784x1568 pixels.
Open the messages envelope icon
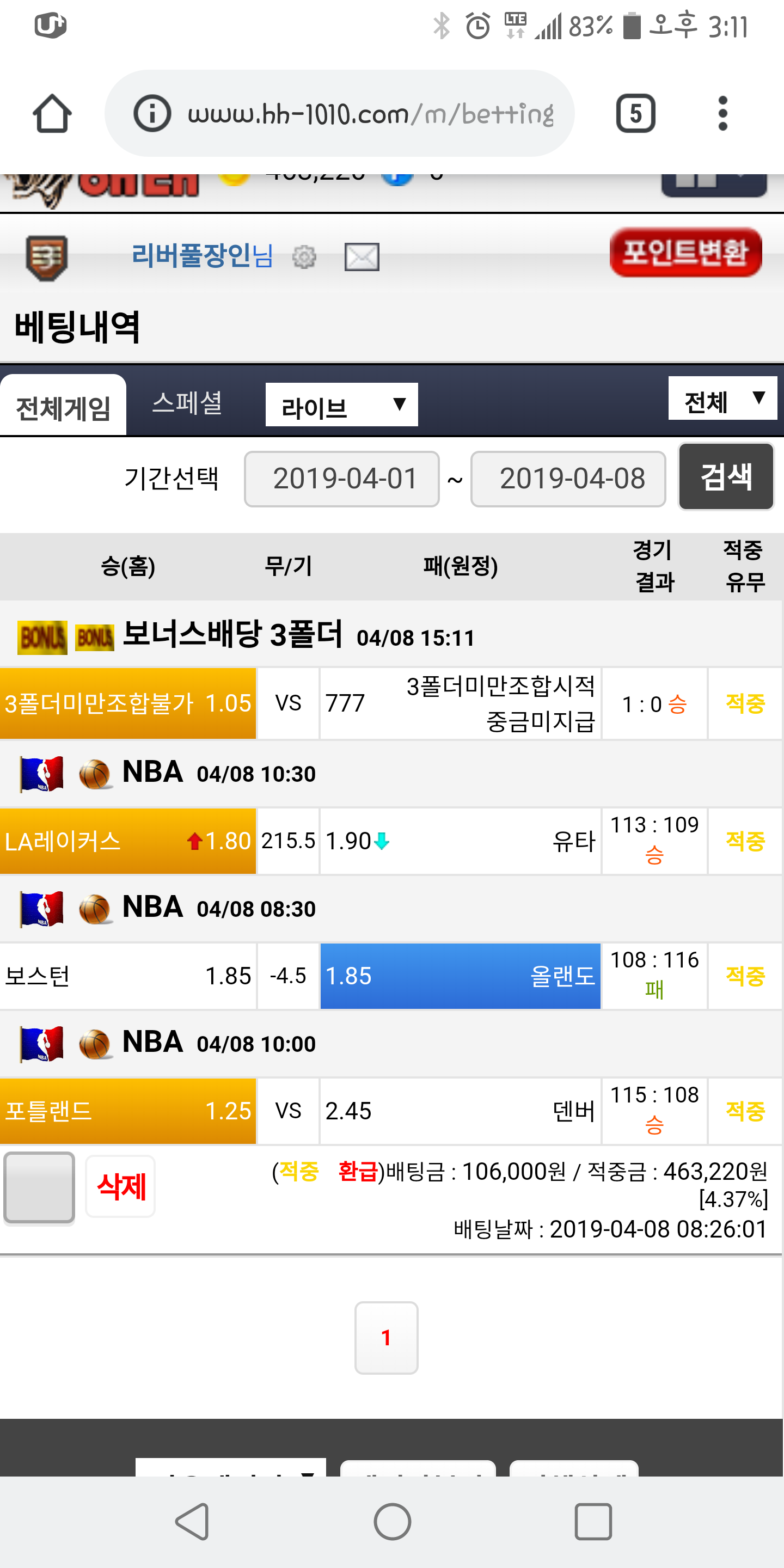tap(362, 257)
